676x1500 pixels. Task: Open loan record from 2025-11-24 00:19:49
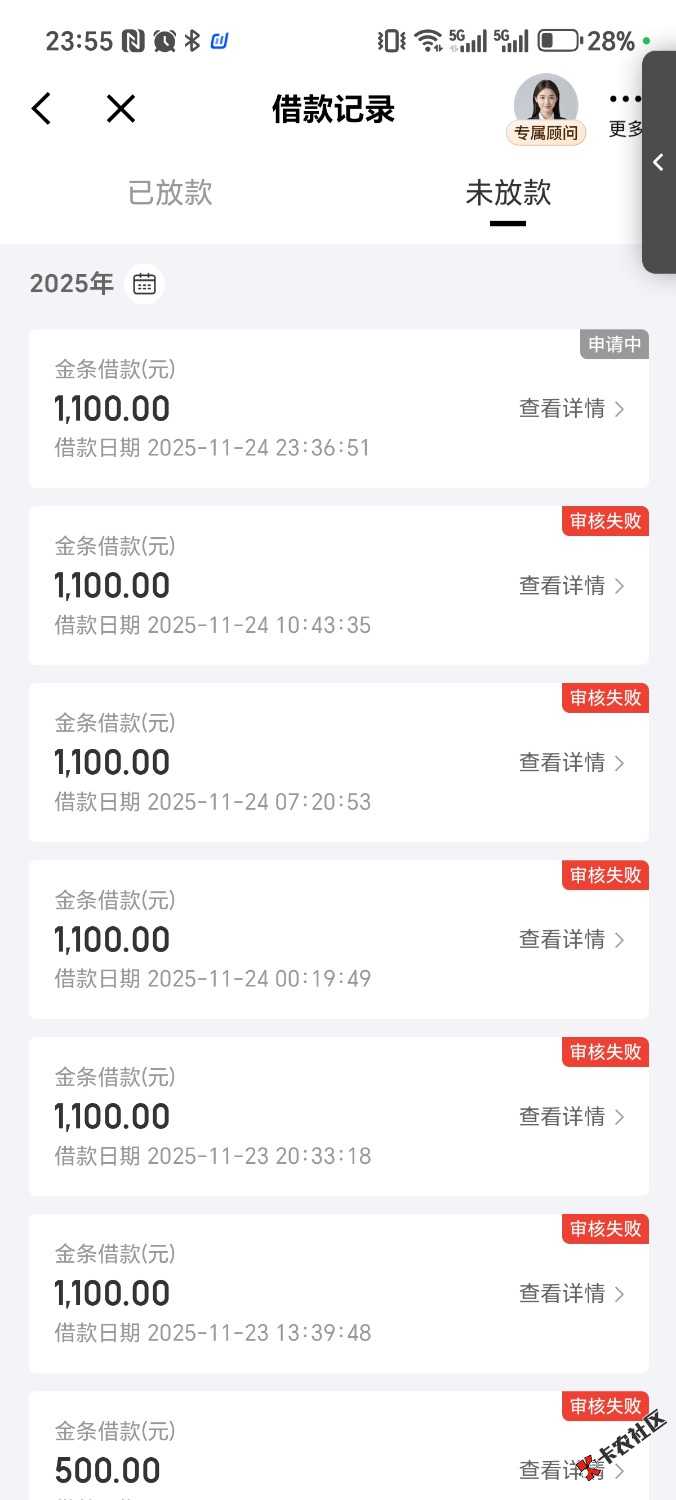[571, 940]
